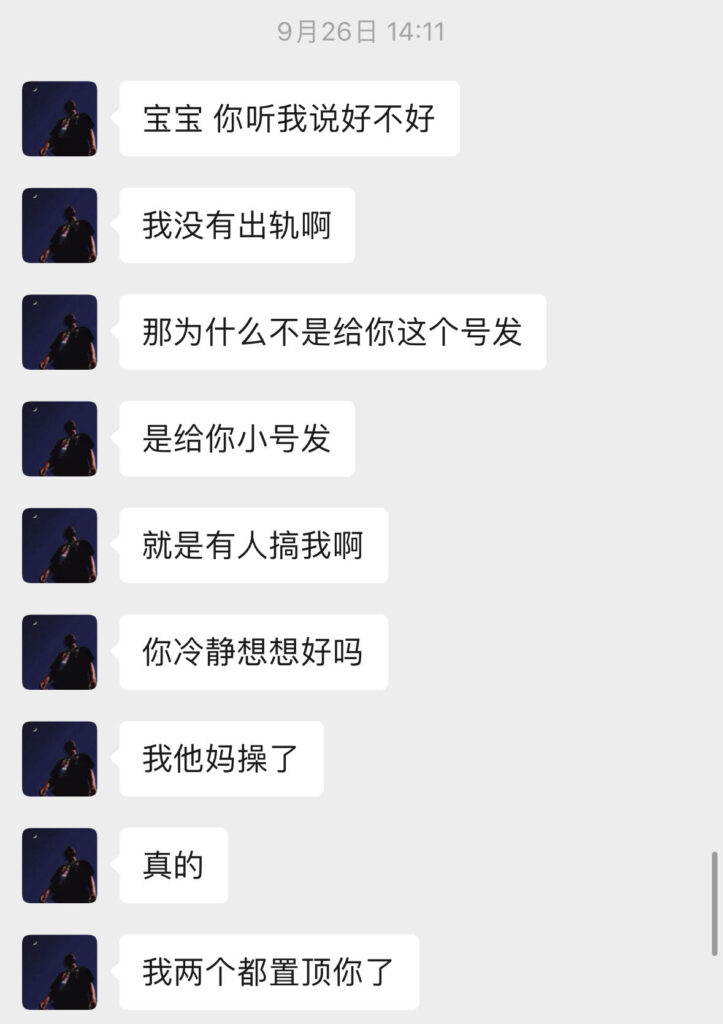723x1024 pixels.
Task: Tap the avatar beside "你冷静想想好吗"
Action: [x=60, y=652]
